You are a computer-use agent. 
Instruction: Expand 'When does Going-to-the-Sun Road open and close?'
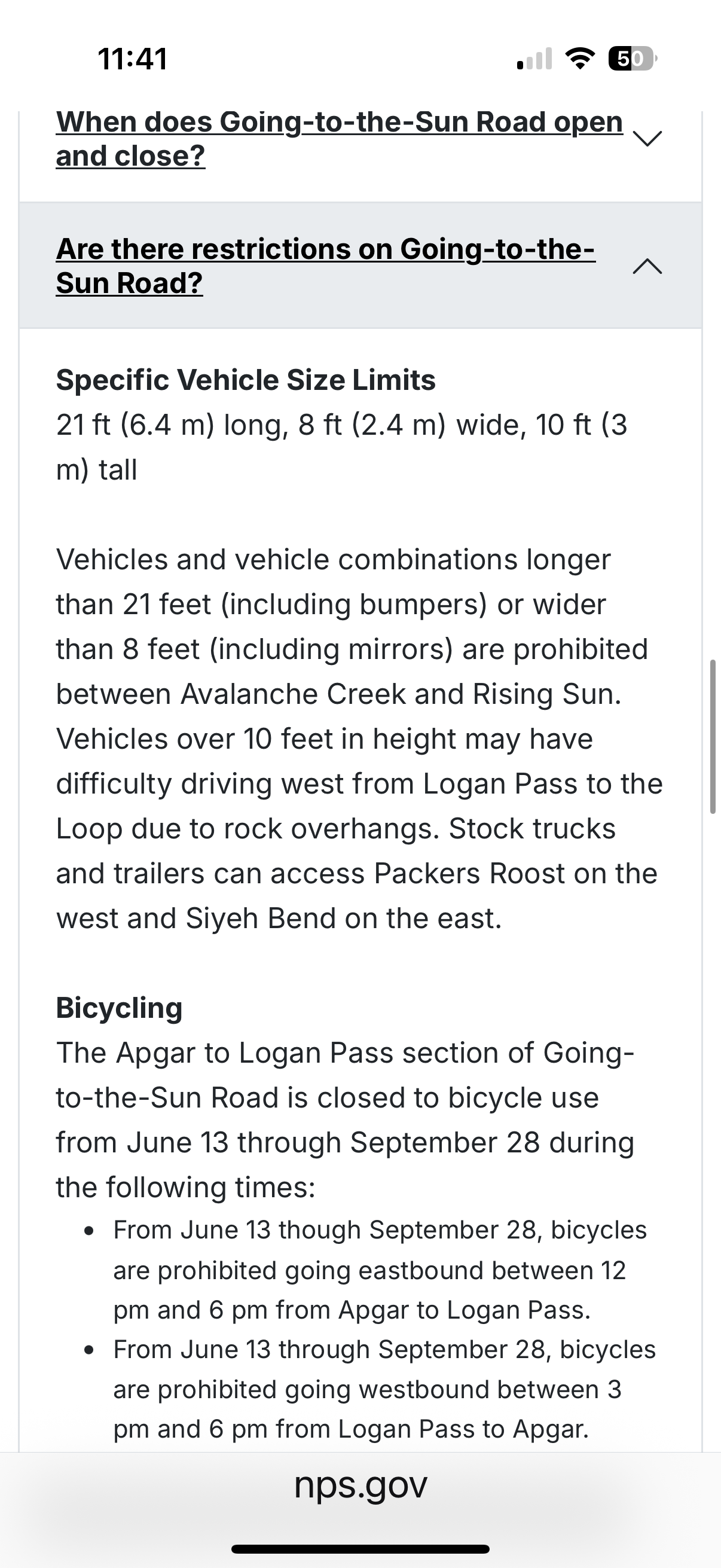[360, 139]
